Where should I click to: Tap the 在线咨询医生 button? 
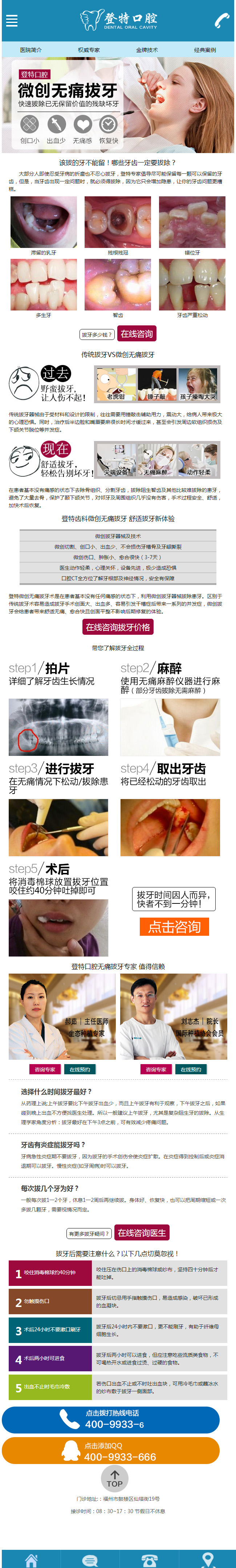coord(142,1232)
